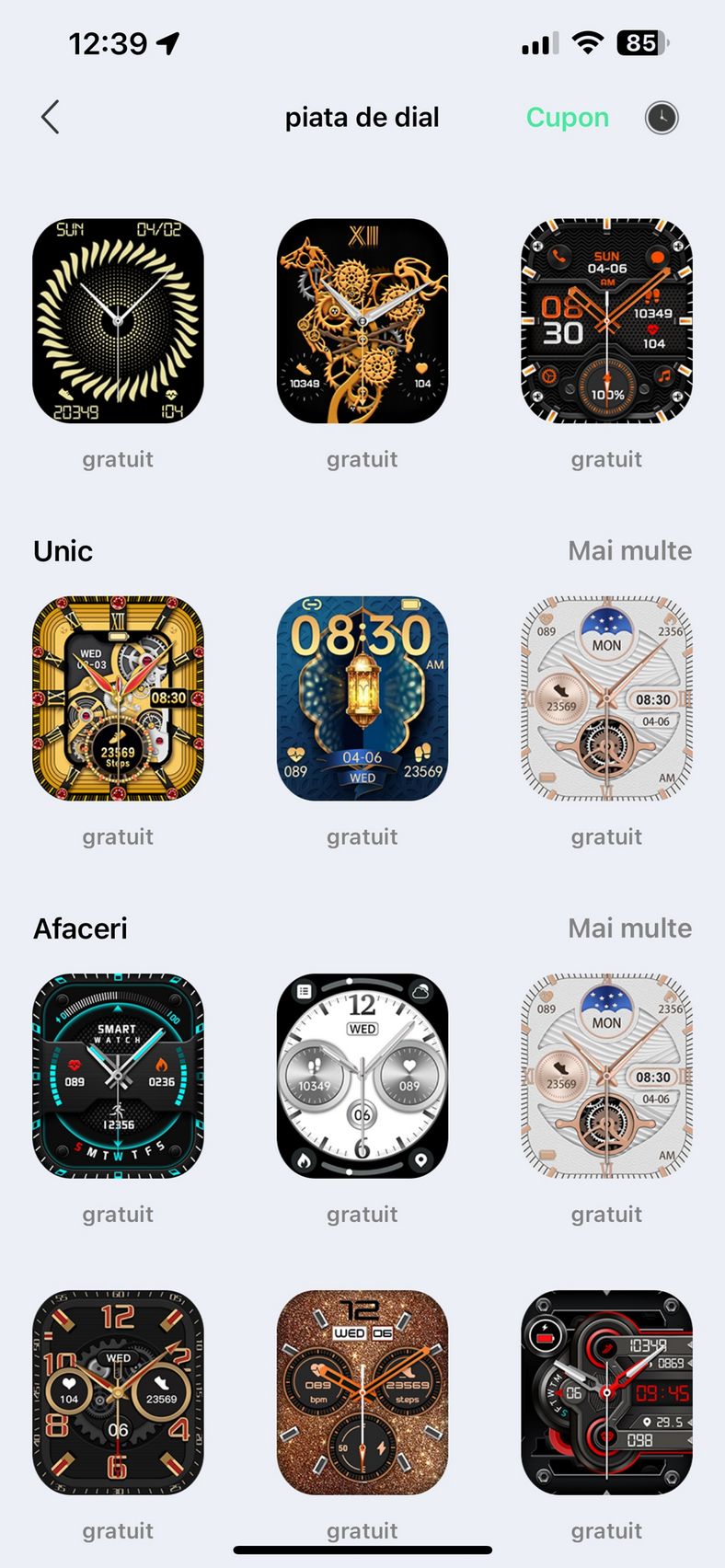
Task: Open the Cupon link
Action: point(568,118)
